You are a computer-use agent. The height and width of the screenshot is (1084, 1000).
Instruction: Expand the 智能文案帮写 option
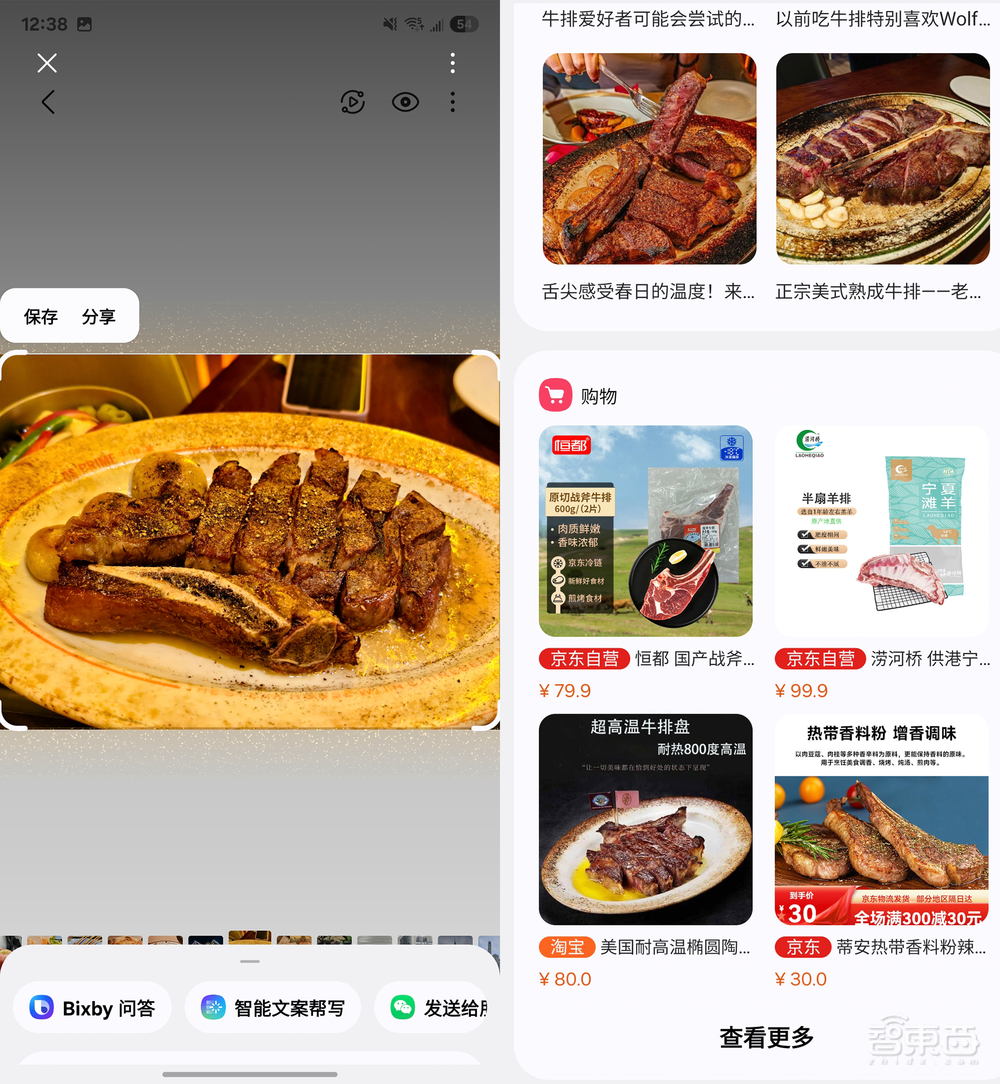[x=272, y=1008]
